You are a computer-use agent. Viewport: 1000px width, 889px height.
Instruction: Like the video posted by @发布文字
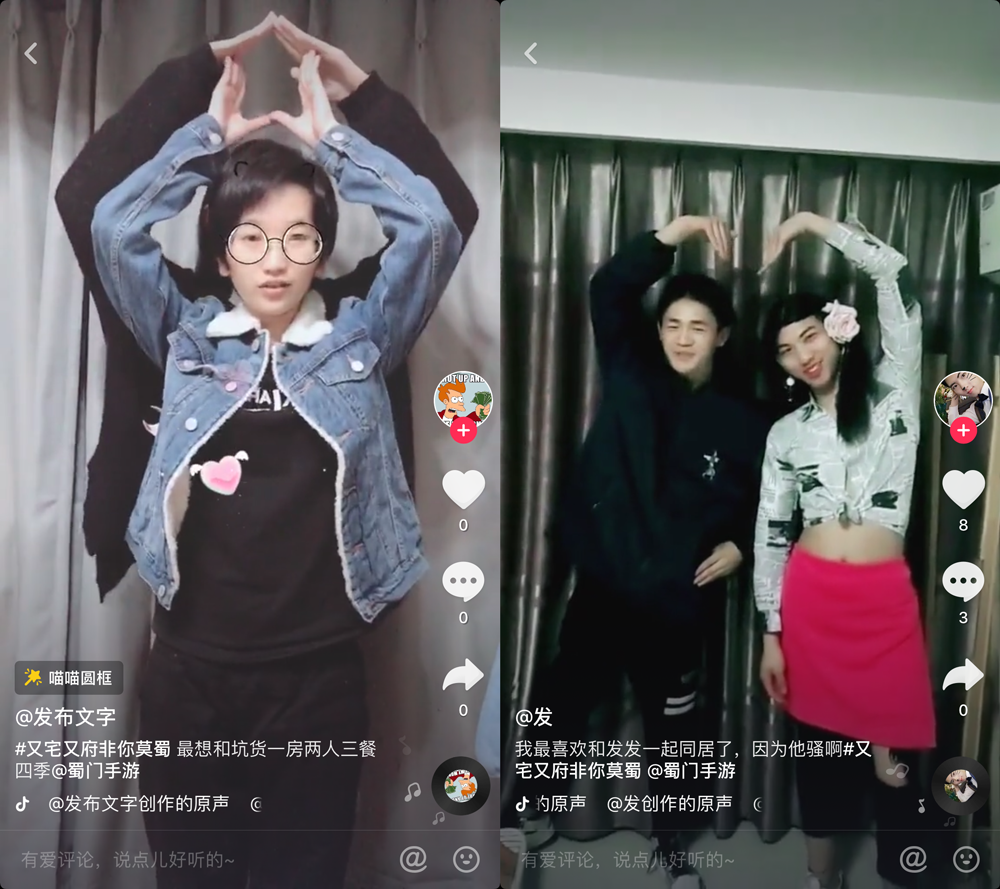(x=463, y=489)
